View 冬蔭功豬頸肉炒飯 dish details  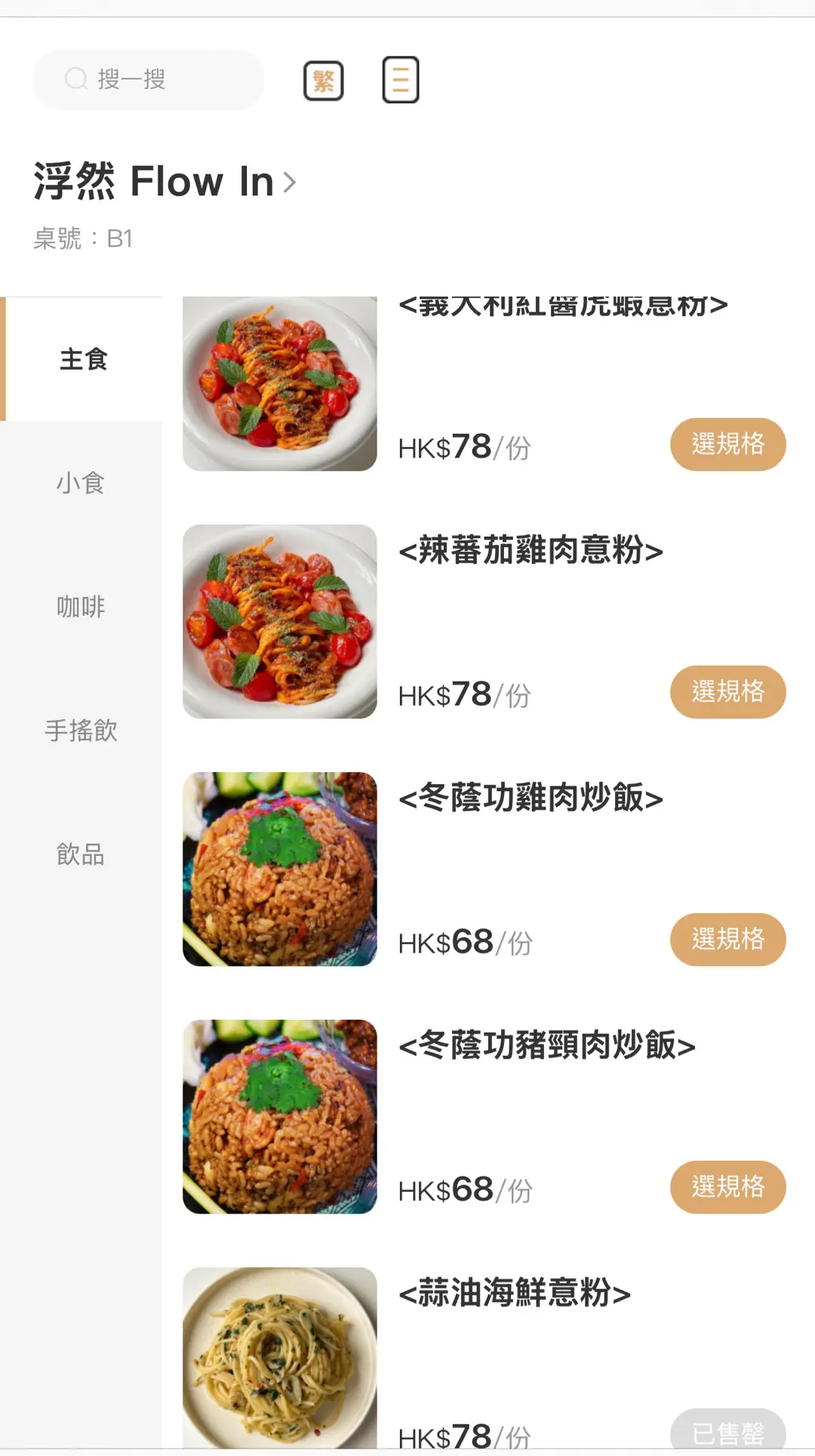[x=546, y=1045]
